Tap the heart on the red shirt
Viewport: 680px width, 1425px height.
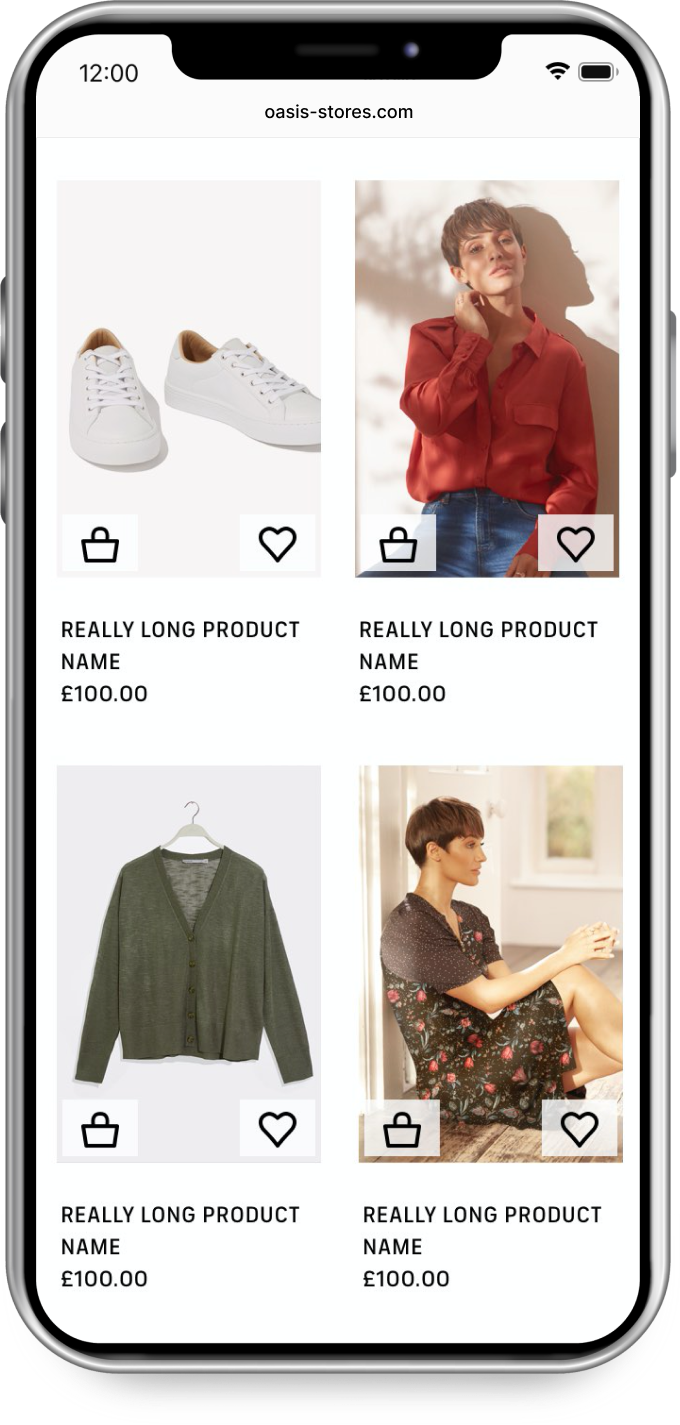[x=575, y=544]
